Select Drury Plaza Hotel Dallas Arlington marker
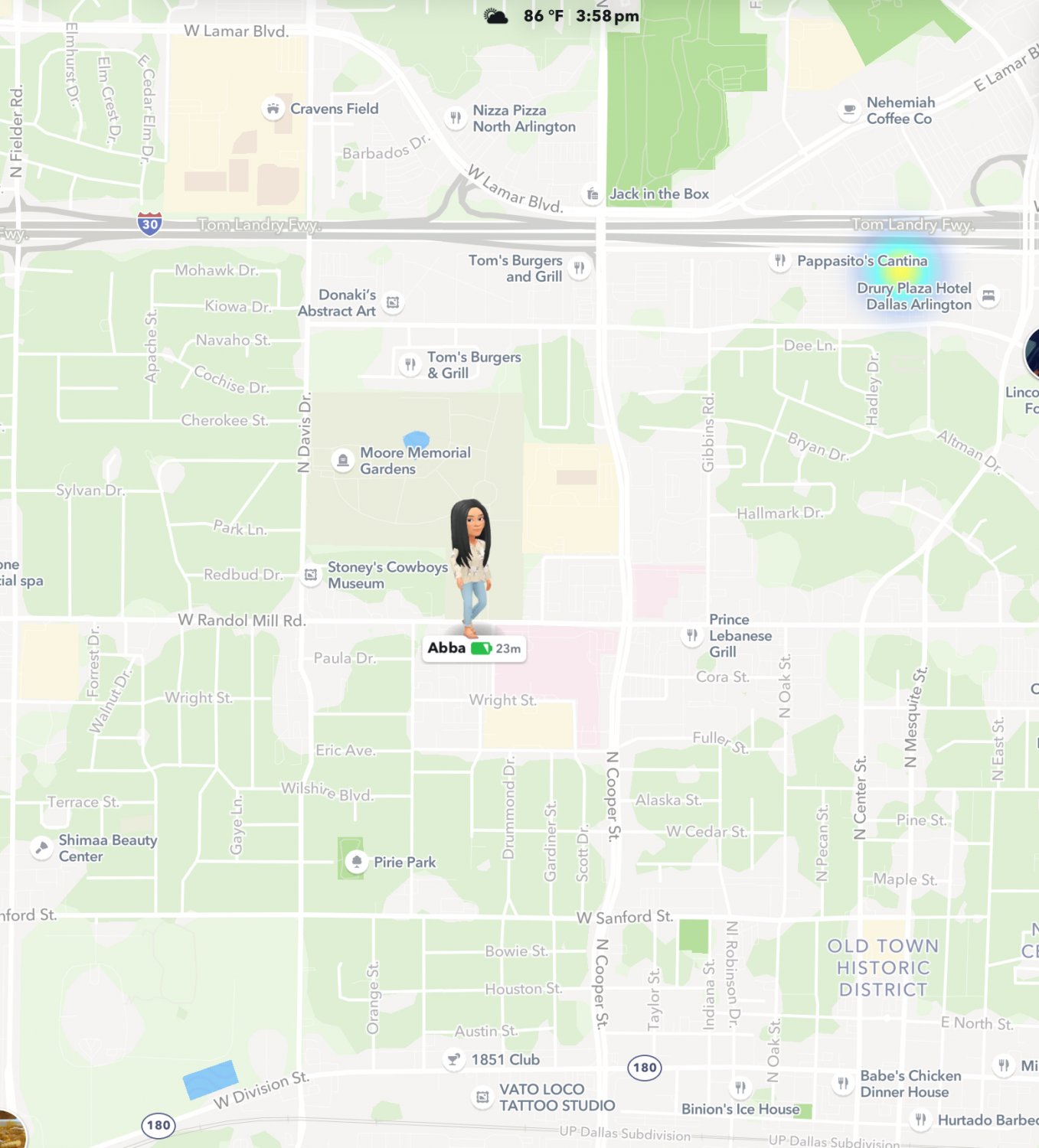This screenshot has height=1148, width=1039. point(988,296)
